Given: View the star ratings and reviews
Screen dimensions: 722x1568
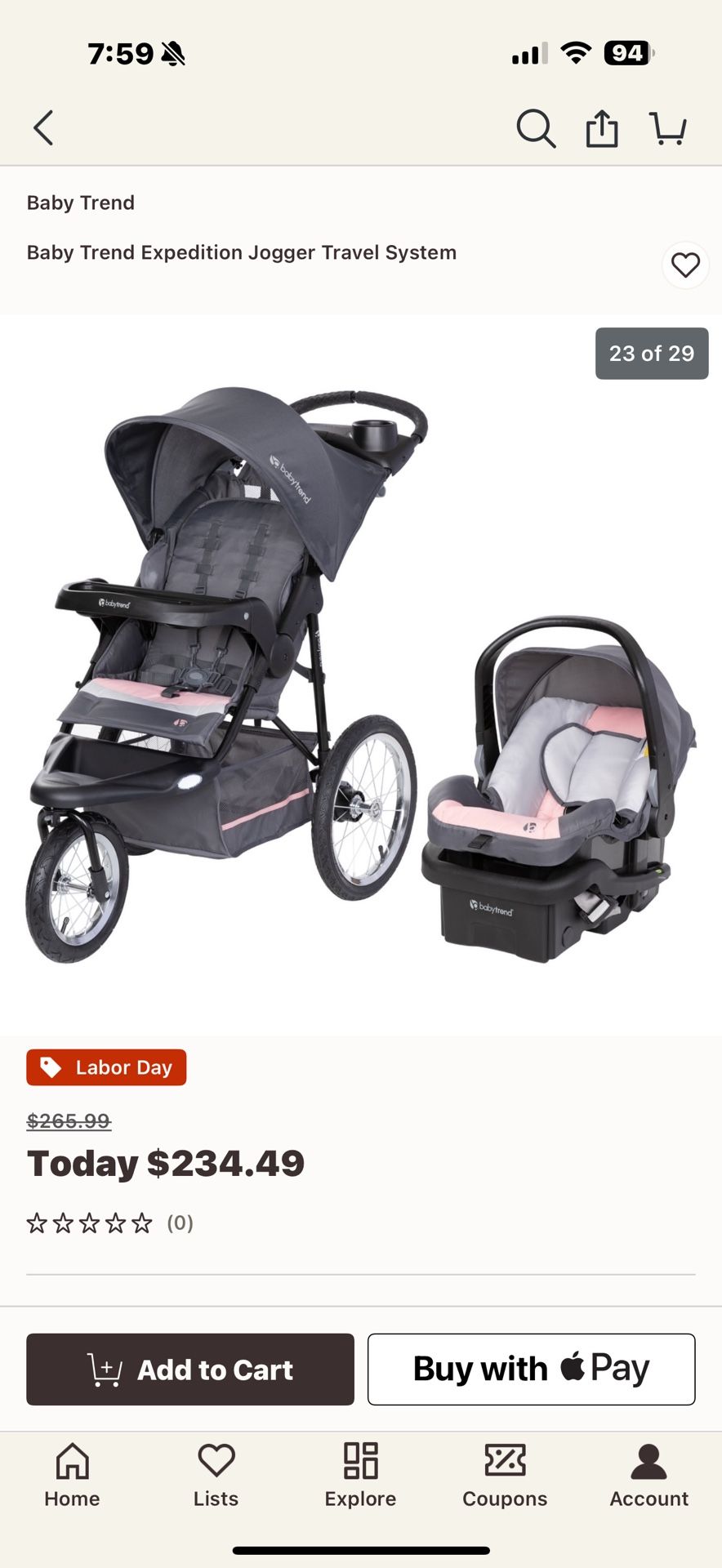Looking at the screenshot, I should pos(109,1223).
